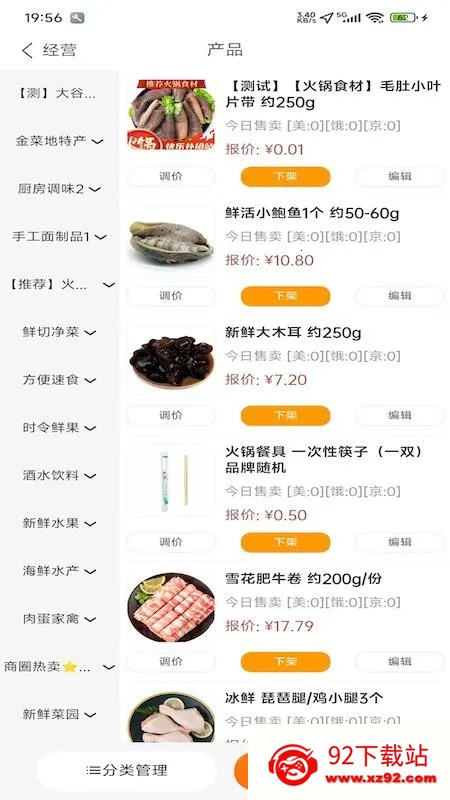Take 新鲜大木耳 off the shelf

[285, 415]
